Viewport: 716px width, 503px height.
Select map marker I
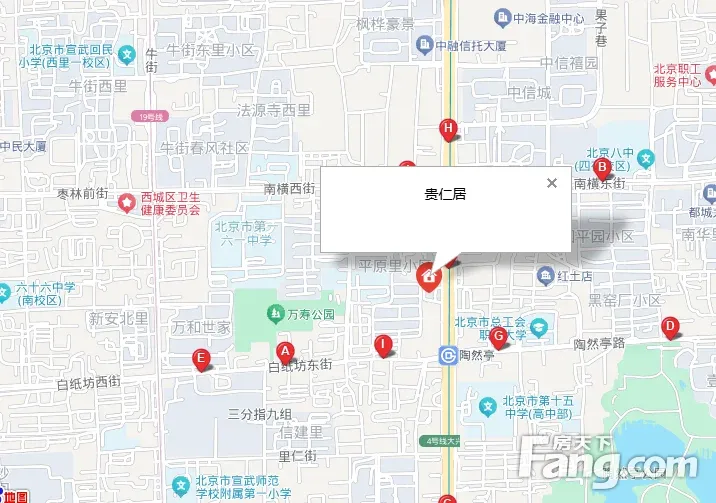tap(381, 344)
